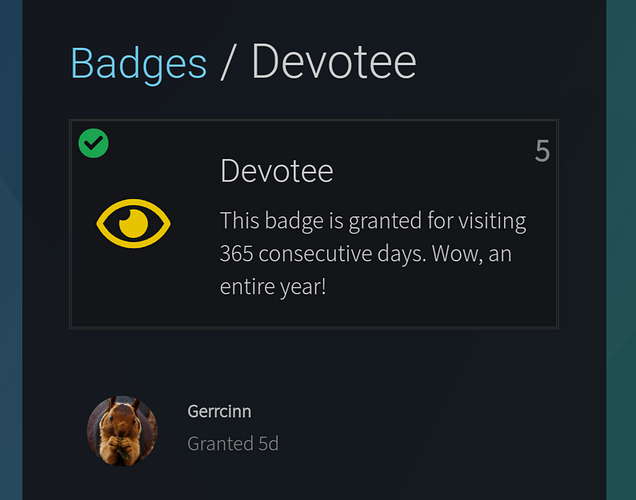Open the Devotee badge card
Viewport: 636px width, 500px height.
click(277, 171)
